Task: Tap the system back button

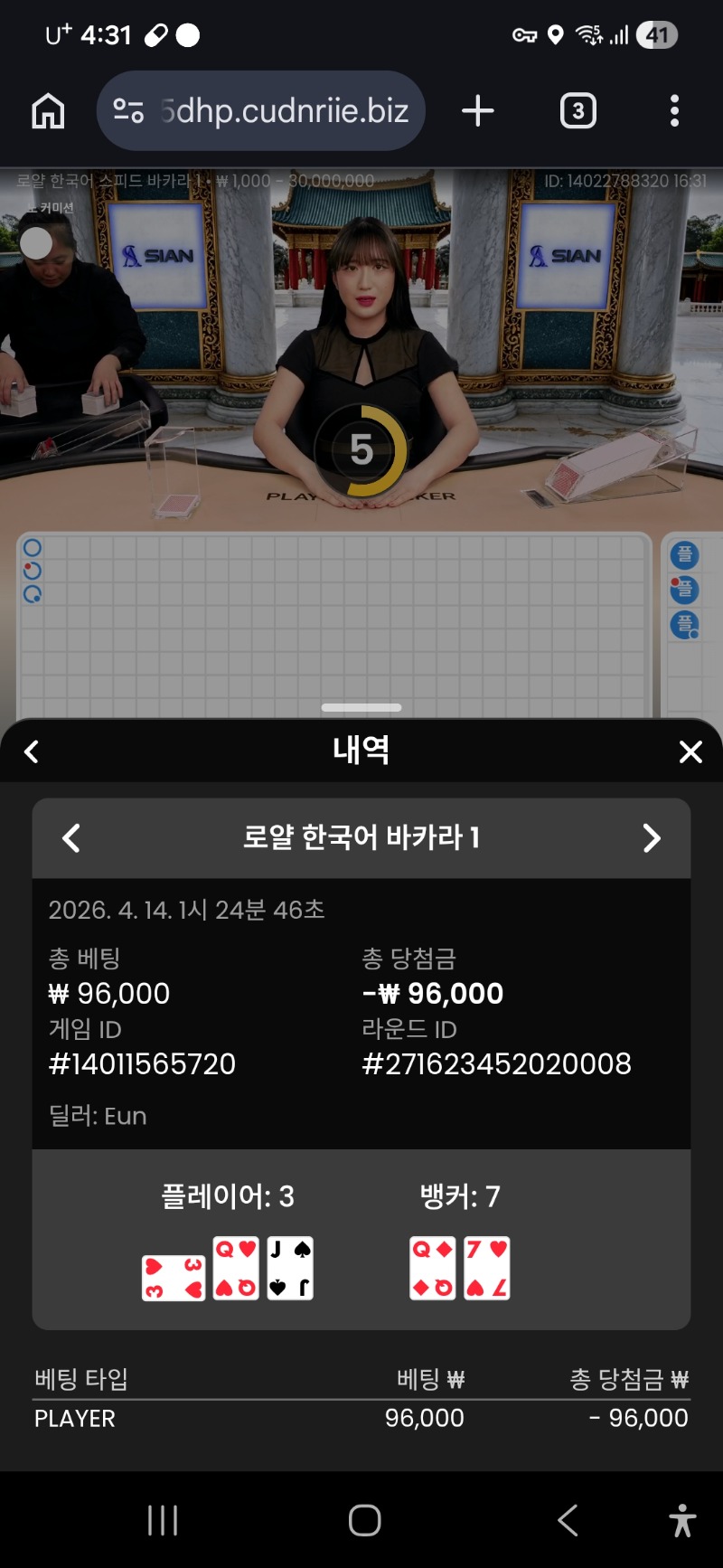Action: click(568, 1520)
